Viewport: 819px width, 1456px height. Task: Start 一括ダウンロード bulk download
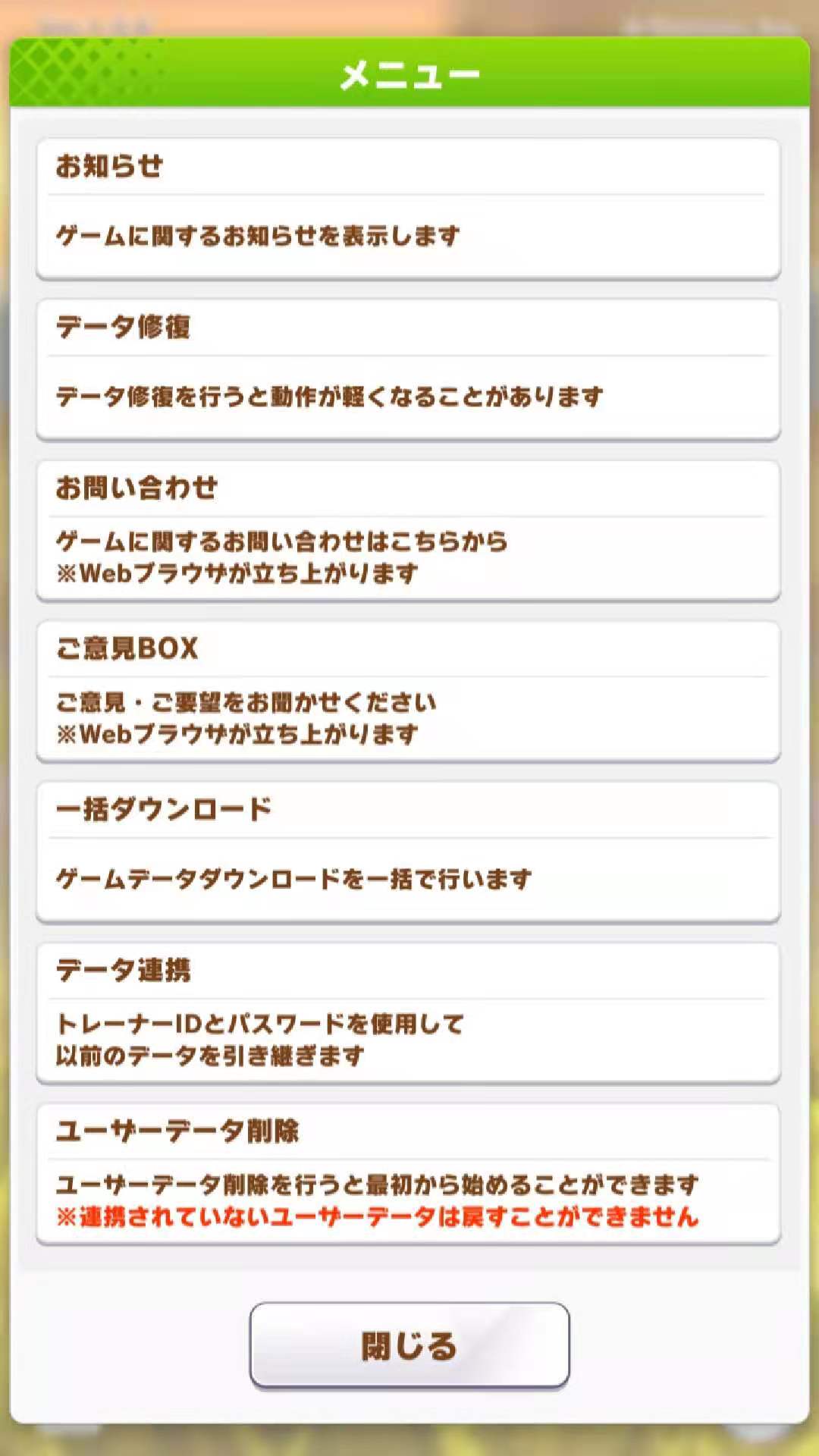[408, 852]
